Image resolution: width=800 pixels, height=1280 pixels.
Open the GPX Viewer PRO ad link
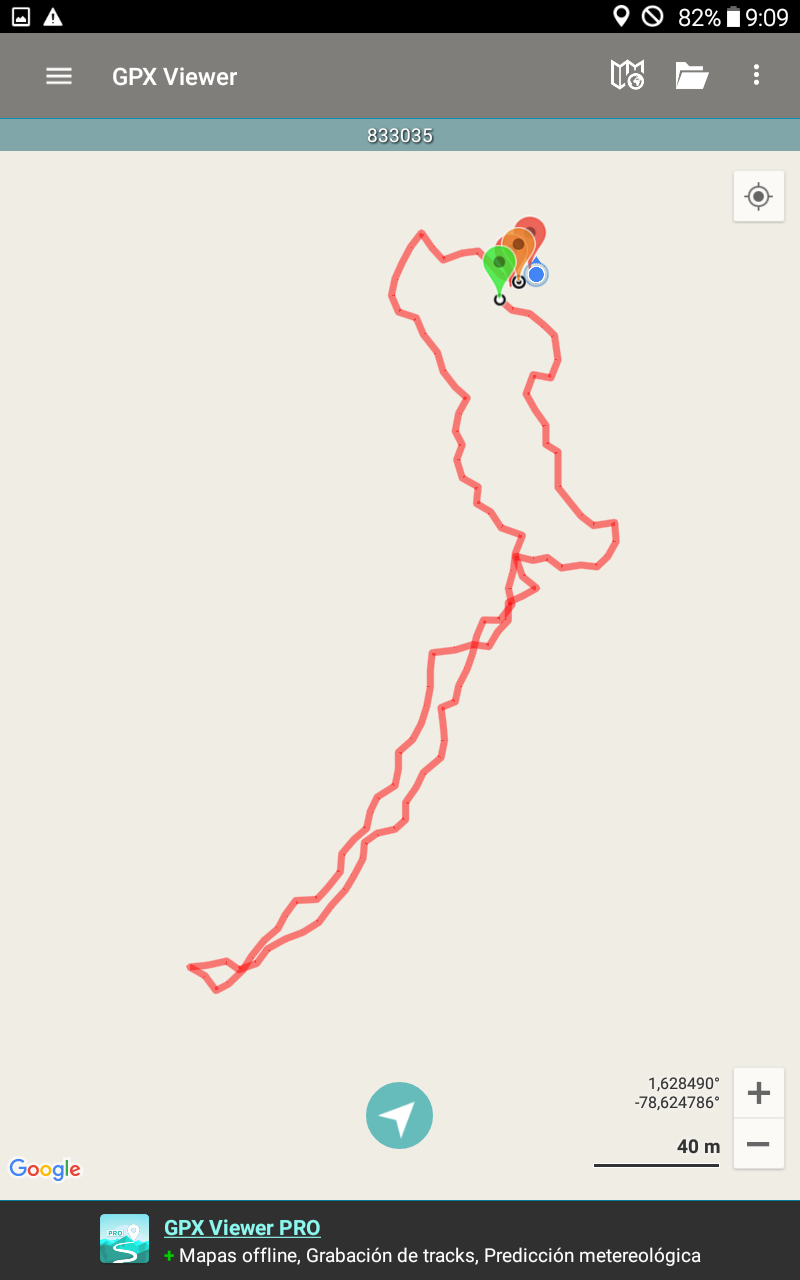coord(242,1228)
